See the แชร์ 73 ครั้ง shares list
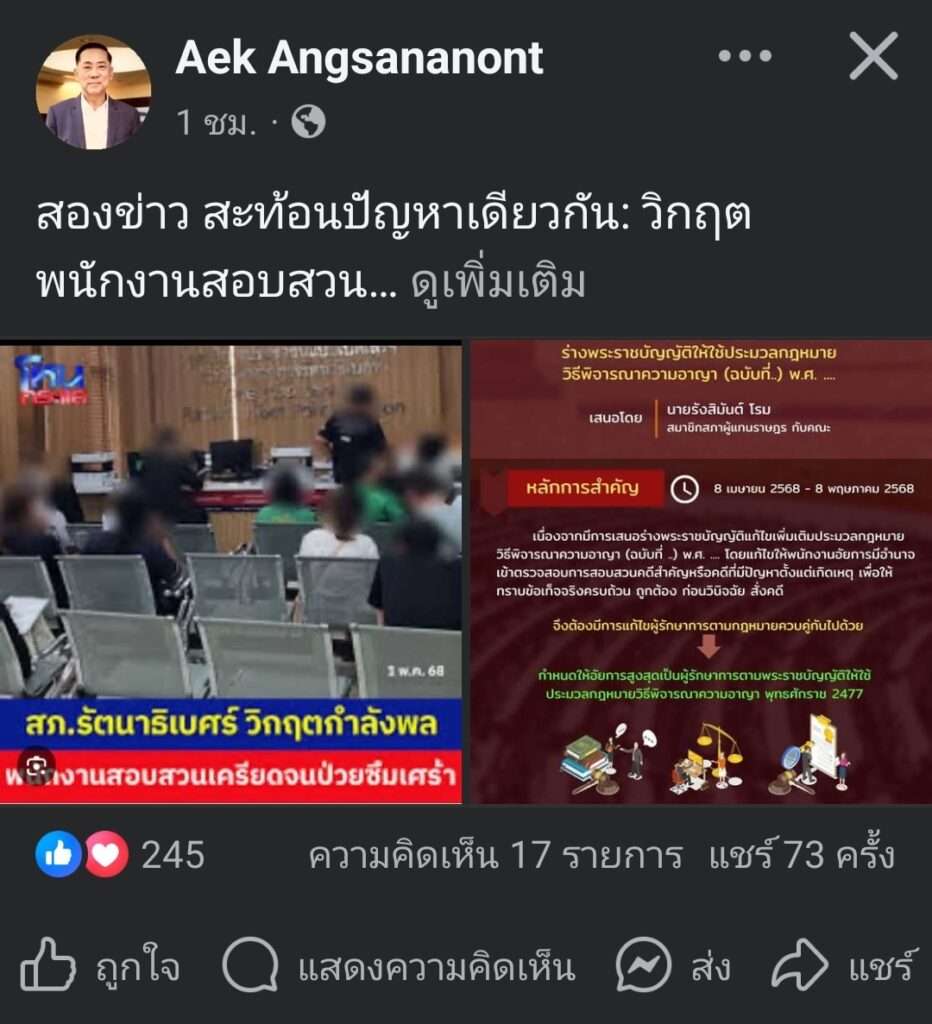This screenshot has width=932, height=1024. 802,856
